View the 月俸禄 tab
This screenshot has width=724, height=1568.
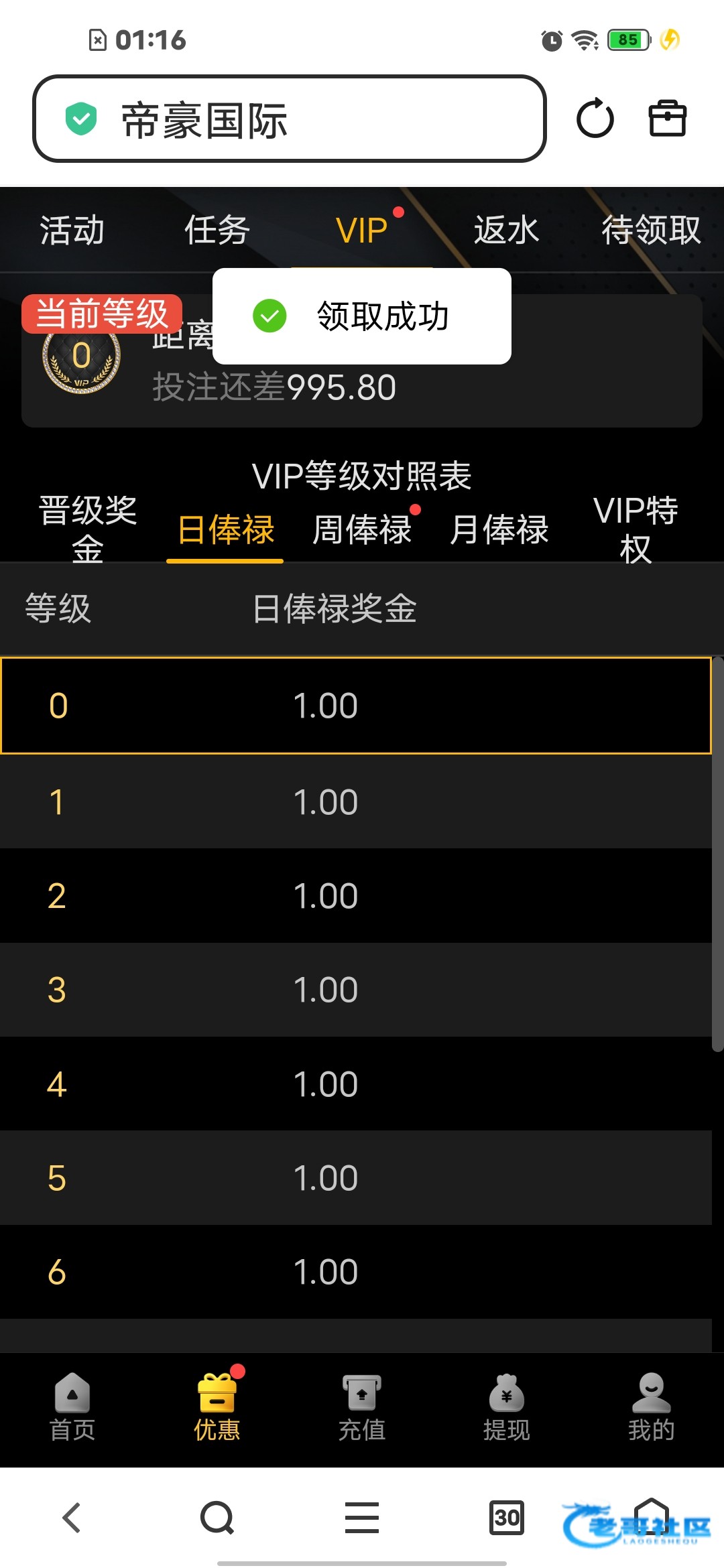[x=499, y=529]
